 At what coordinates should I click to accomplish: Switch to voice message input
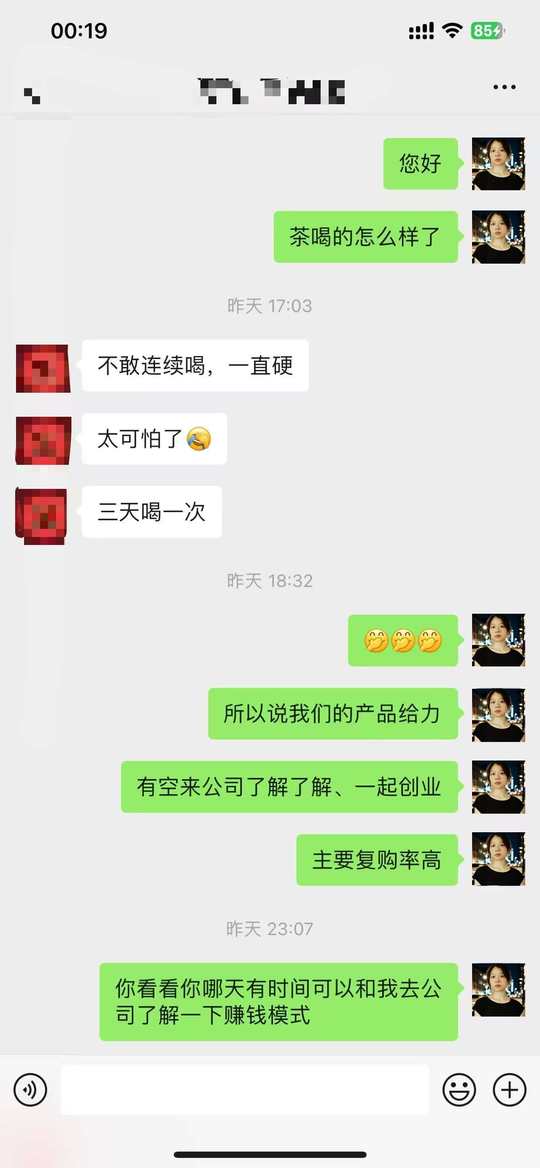tap(31, 1090)
